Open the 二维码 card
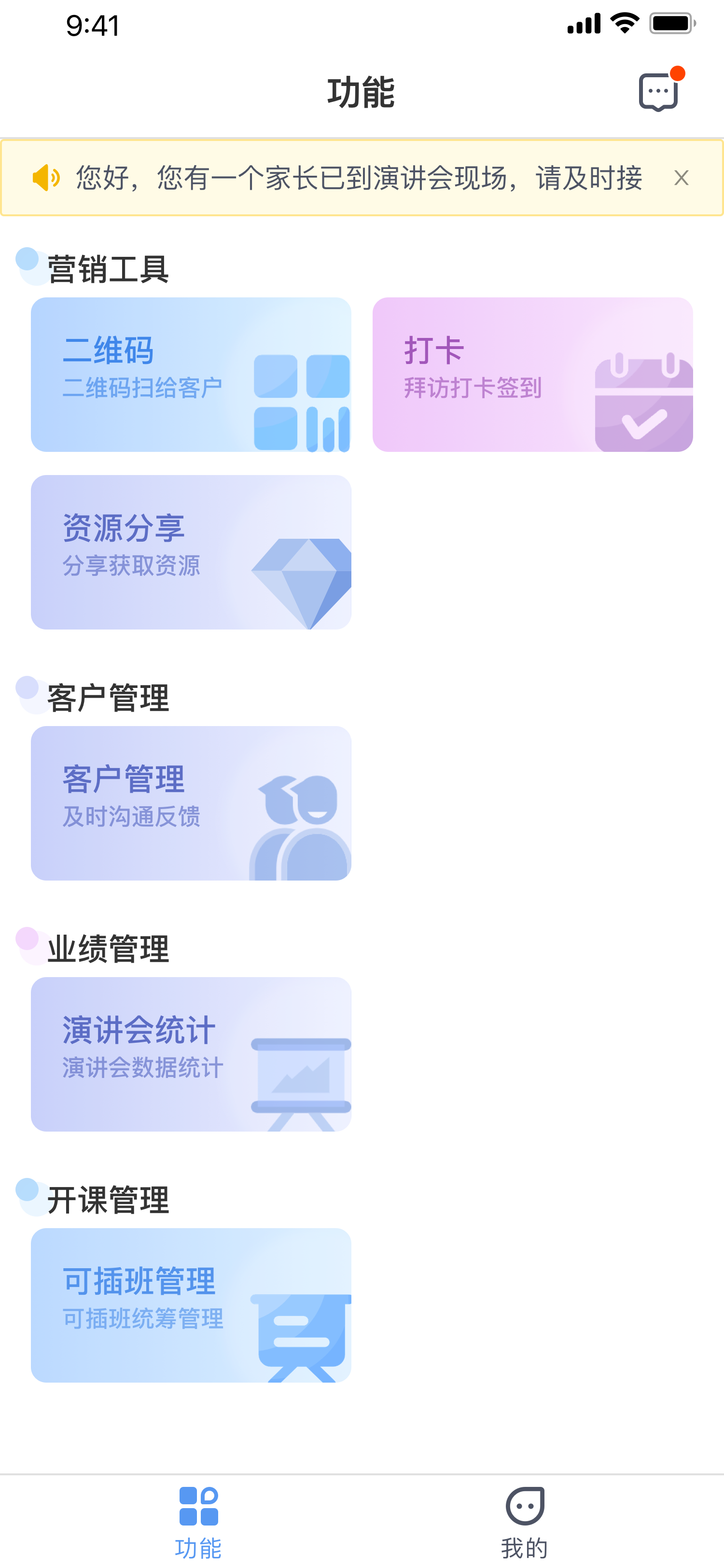Screen dimensions: 724x1568 (191, 374)
